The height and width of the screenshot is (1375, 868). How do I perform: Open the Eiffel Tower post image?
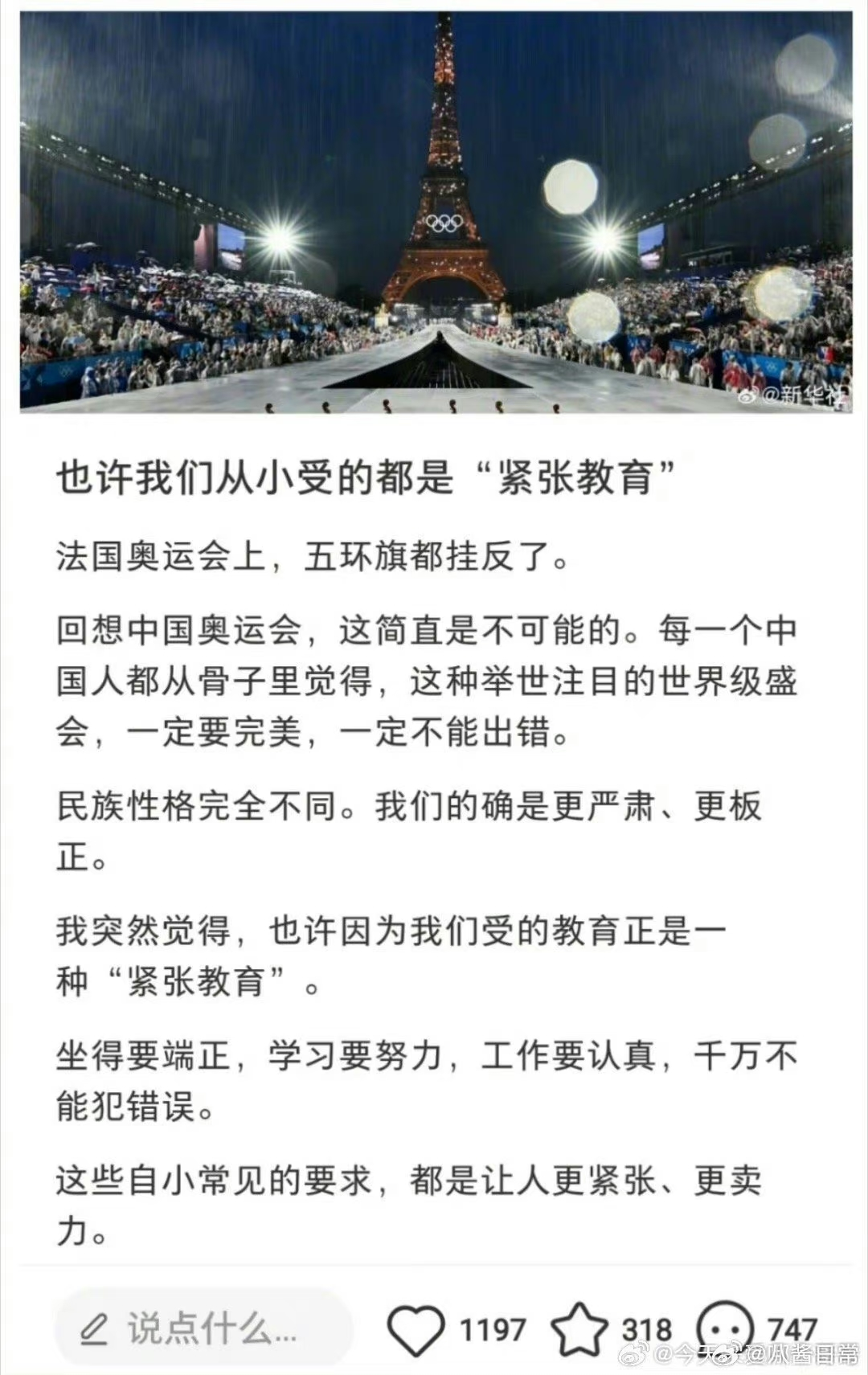pyautogui.click(x=435, y=212)
